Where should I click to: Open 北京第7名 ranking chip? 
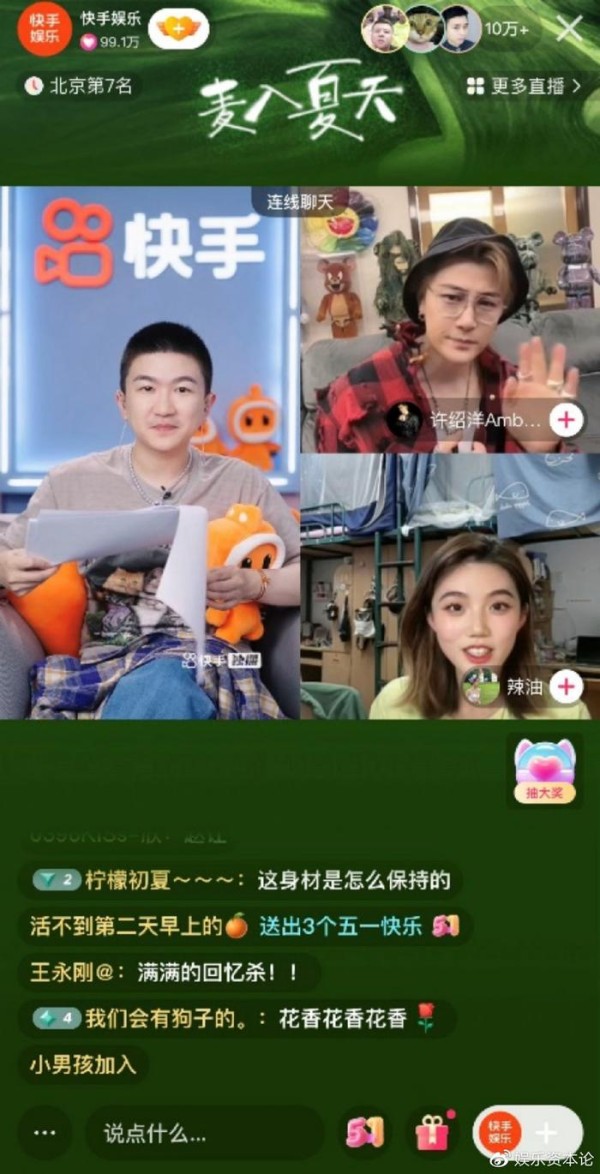[80, 86]
